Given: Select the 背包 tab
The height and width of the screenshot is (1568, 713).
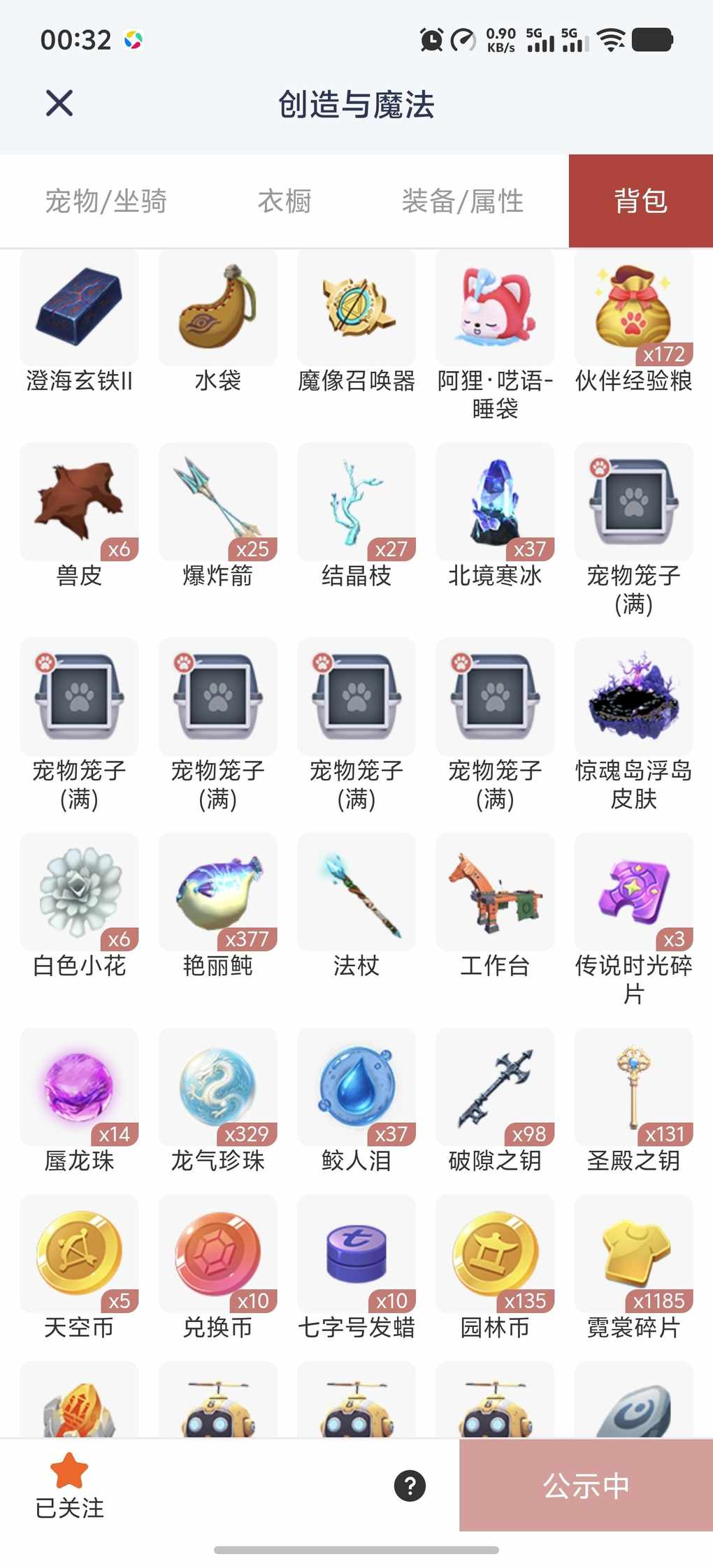Looking at the screenshot, I should (x=640, y=201).
